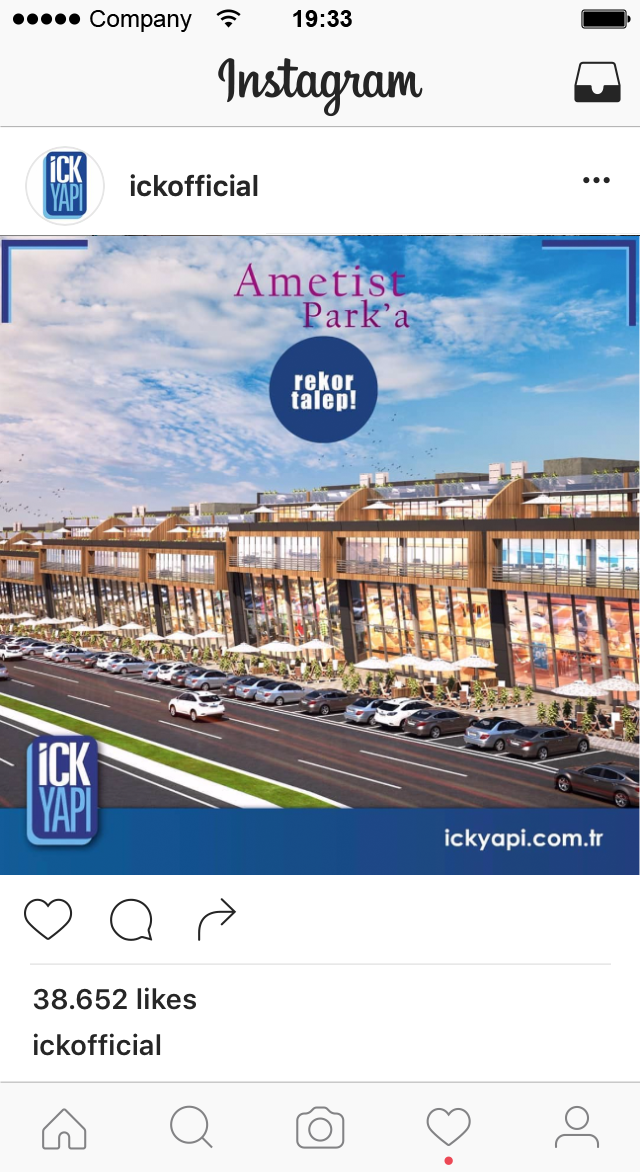The height and width of the screenshot is (1172, 640).
Task: Share the post via arrow icon
Action: coord(216,919)
